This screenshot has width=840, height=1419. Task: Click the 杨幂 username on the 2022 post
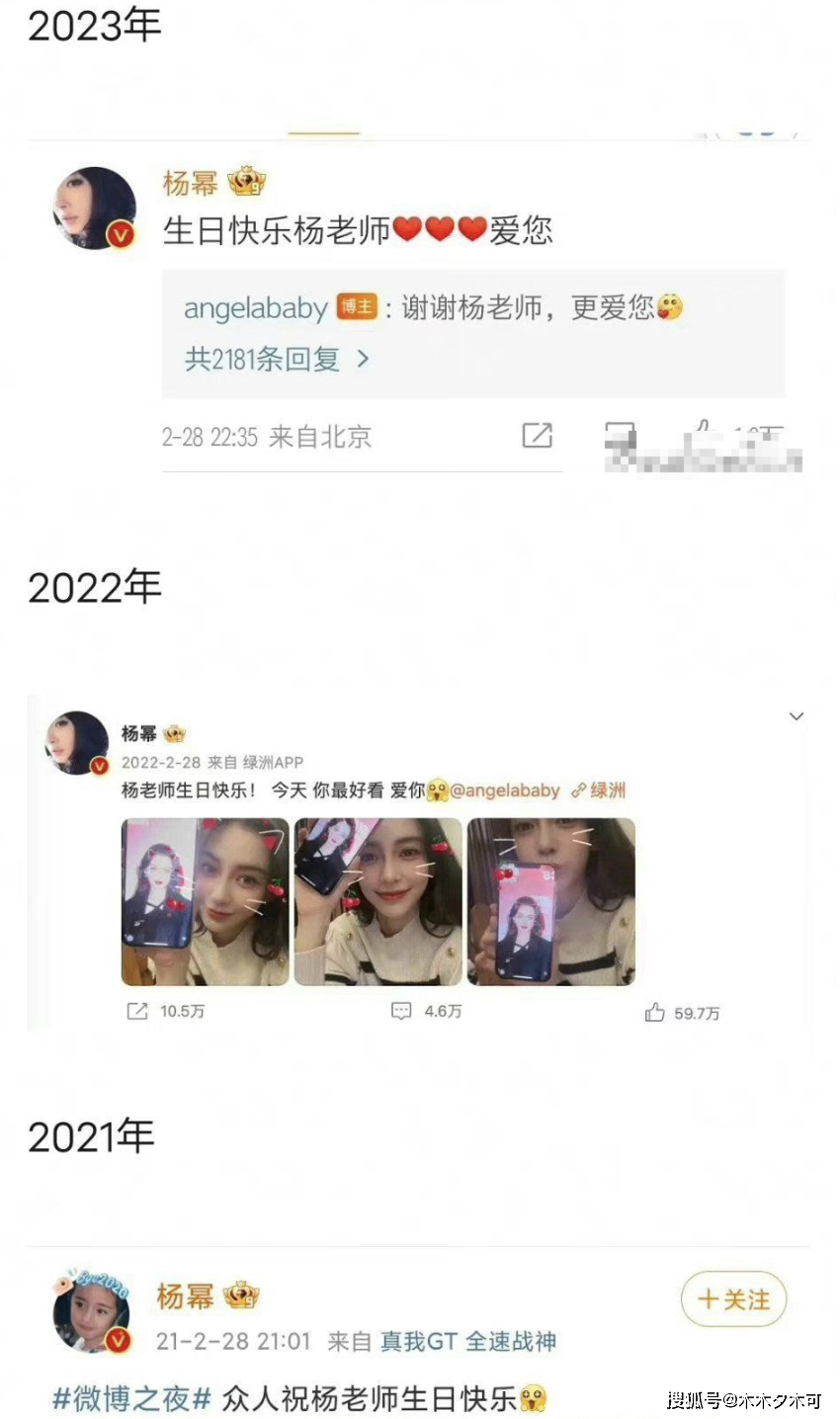pos(136,731)
